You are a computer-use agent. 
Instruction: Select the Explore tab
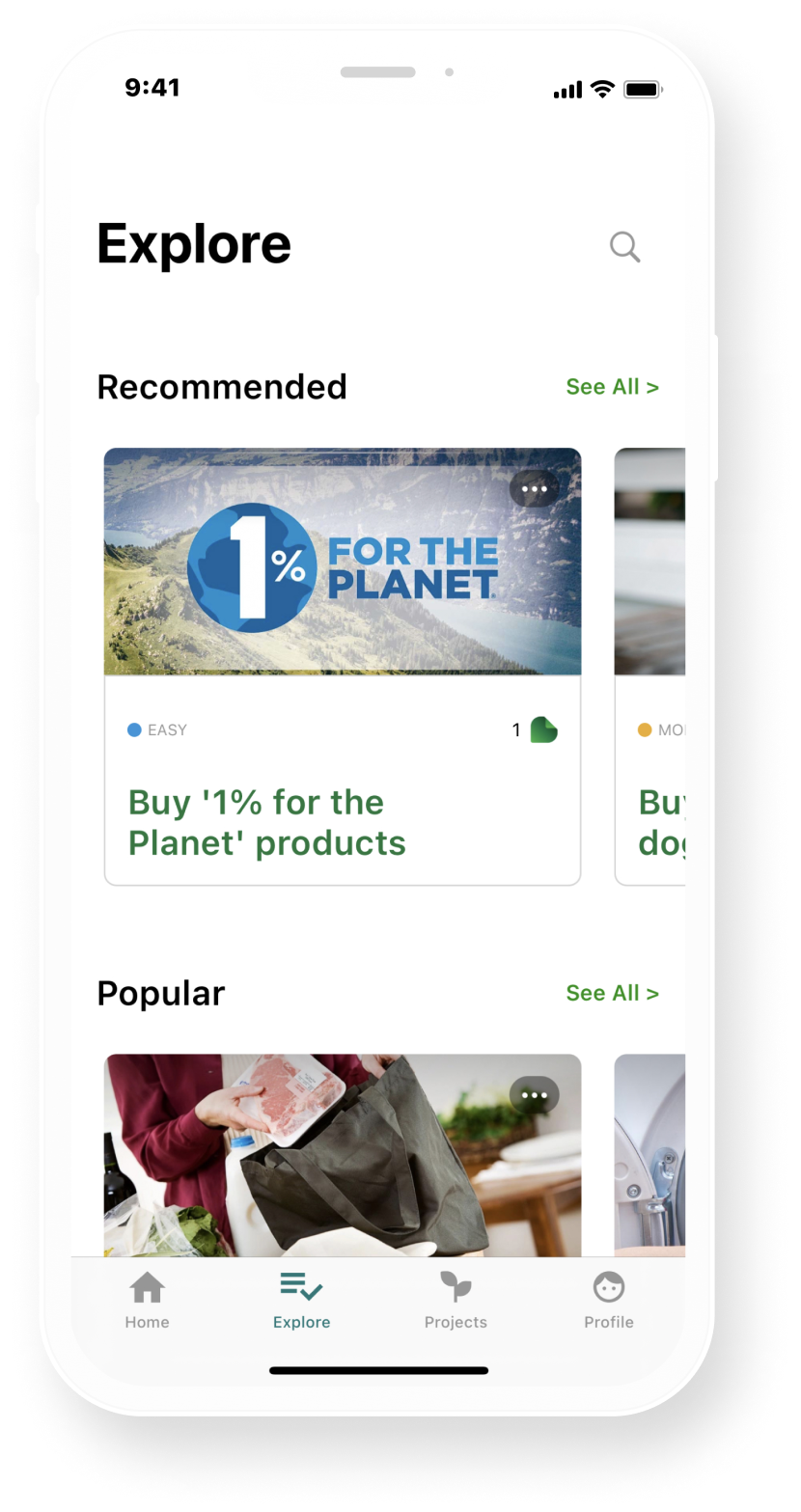click(x=301, y=1301)
